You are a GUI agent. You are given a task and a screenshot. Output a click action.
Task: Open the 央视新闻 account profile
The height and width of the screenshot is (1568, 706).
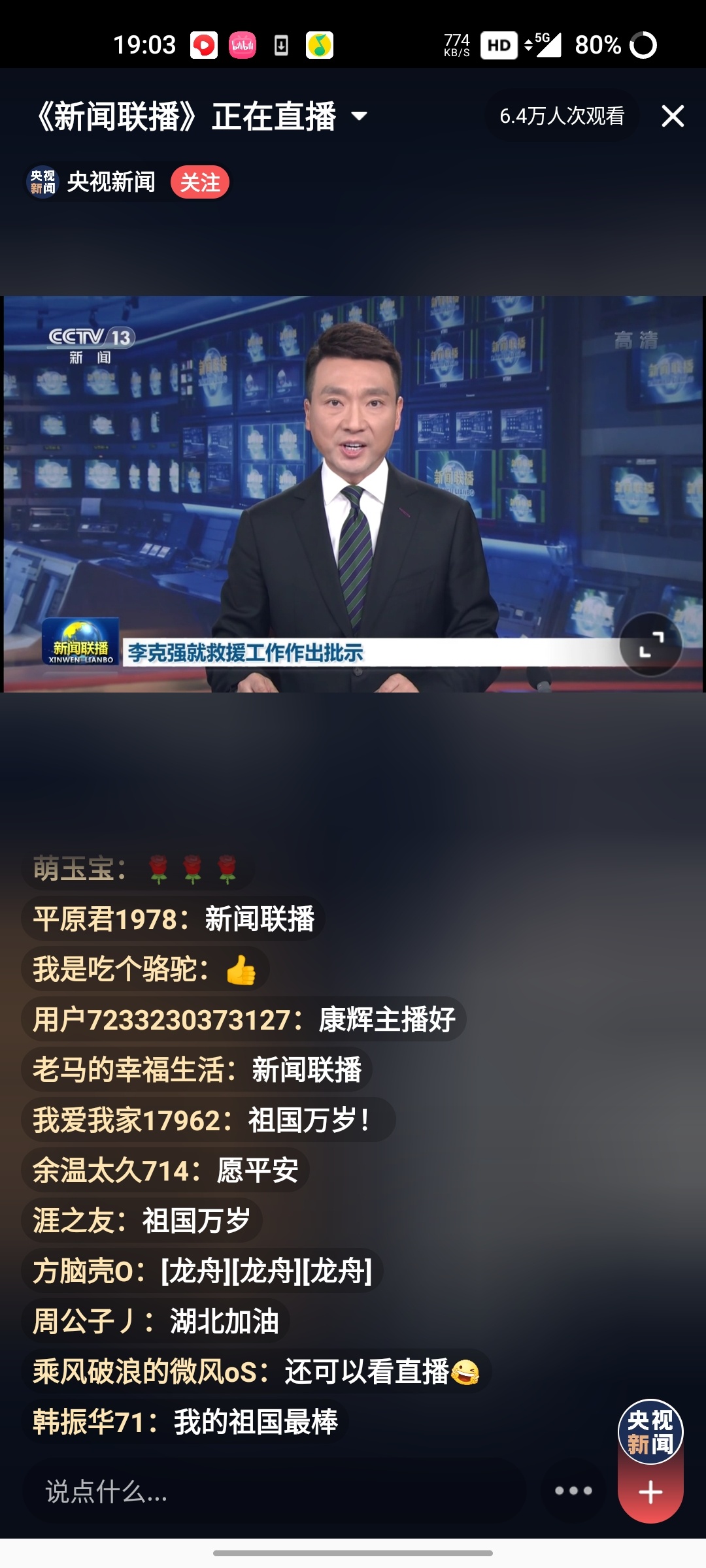(92, 182)
